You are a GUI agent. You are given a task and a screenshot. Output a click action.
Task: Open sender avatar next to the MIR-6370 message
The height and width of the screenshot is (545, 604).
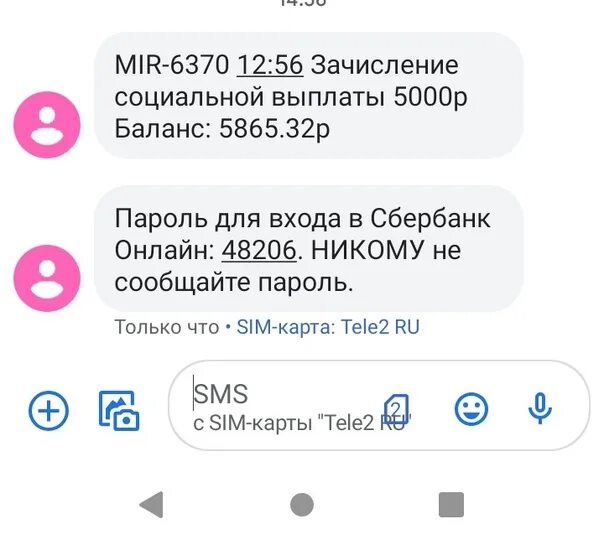click(x=46, y=124)
